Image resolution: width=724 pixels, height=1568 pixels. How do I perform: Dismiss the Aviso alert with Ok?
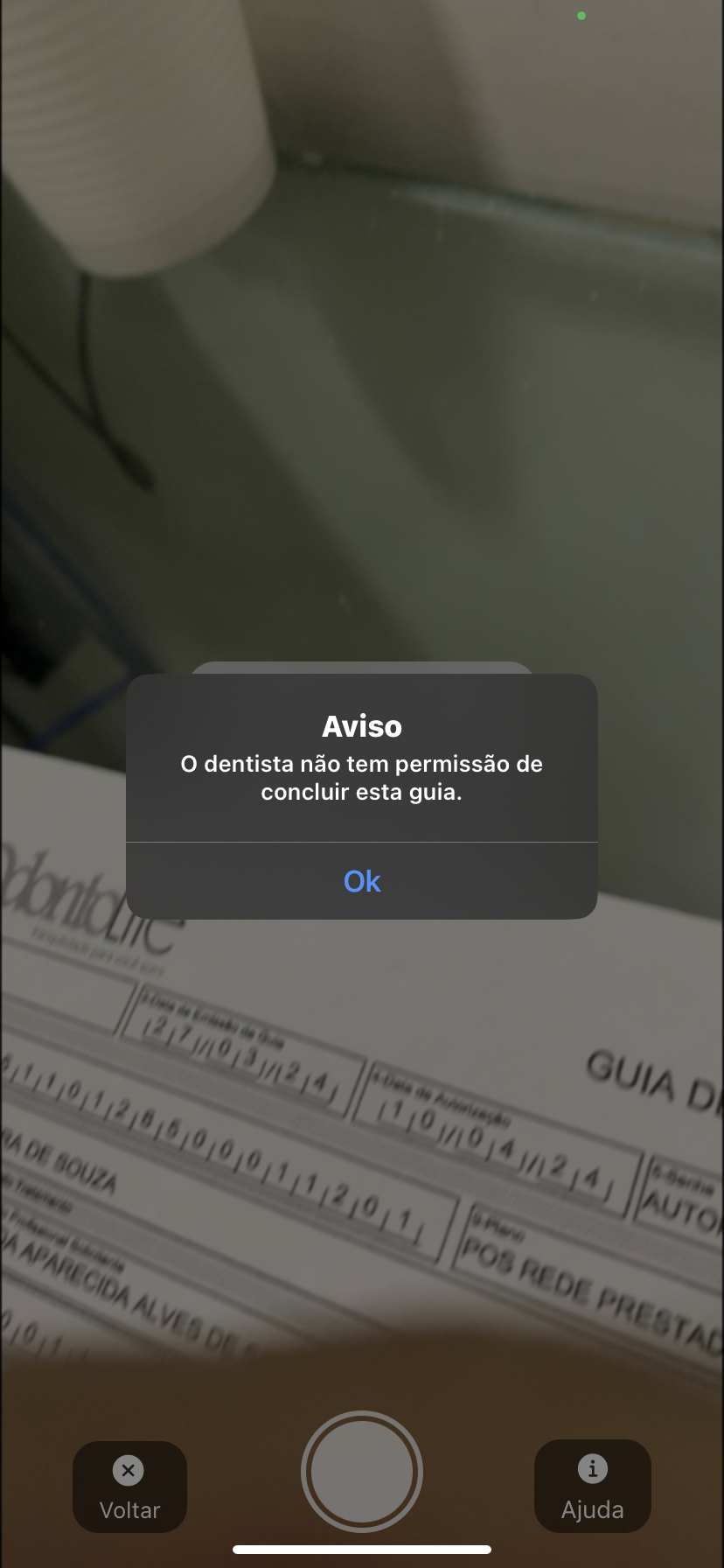pyautogui.click(x=362, y=881)
